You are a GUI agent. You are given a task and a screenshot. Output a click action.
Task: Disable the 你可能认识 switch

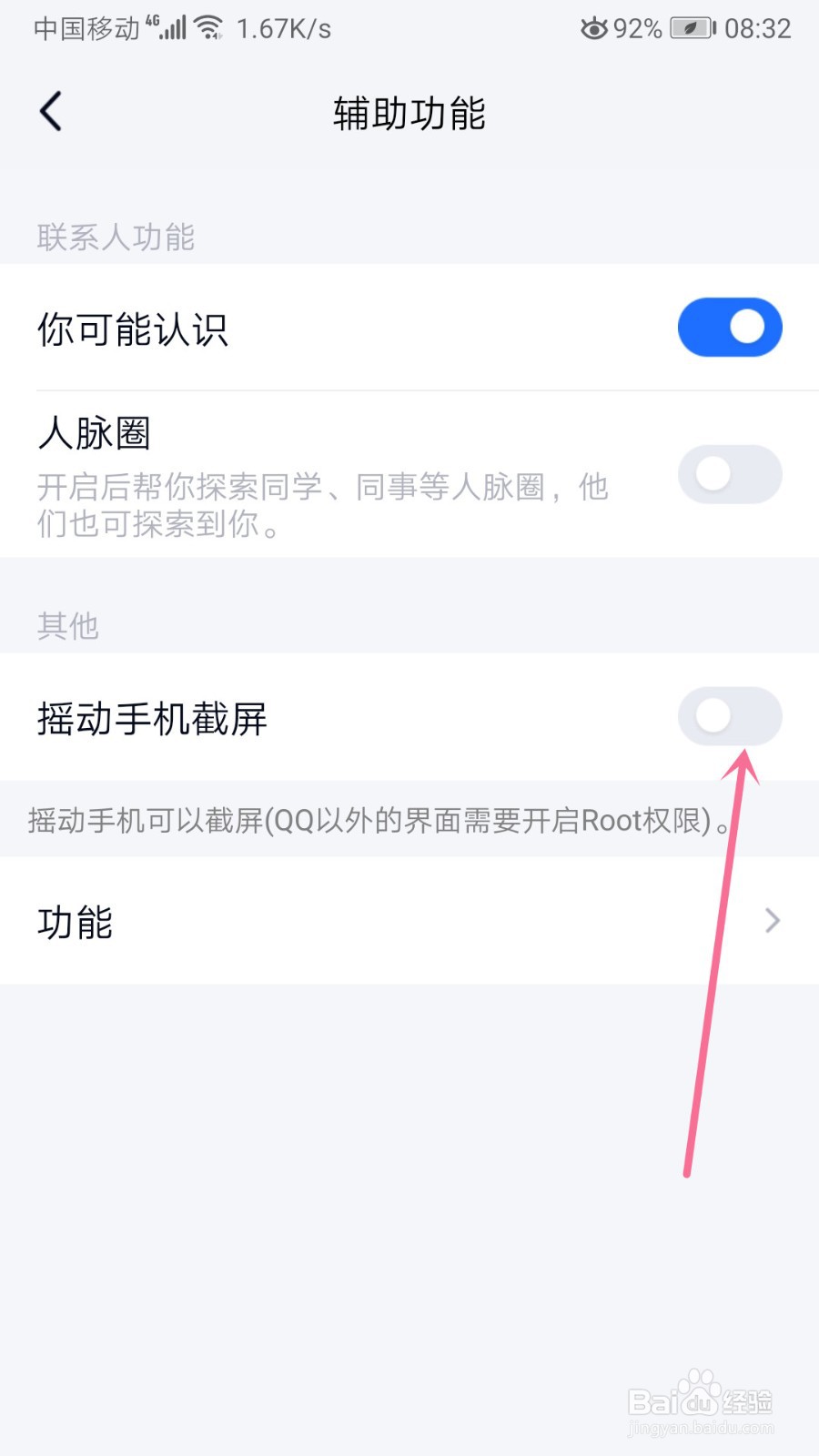(730, 327)
